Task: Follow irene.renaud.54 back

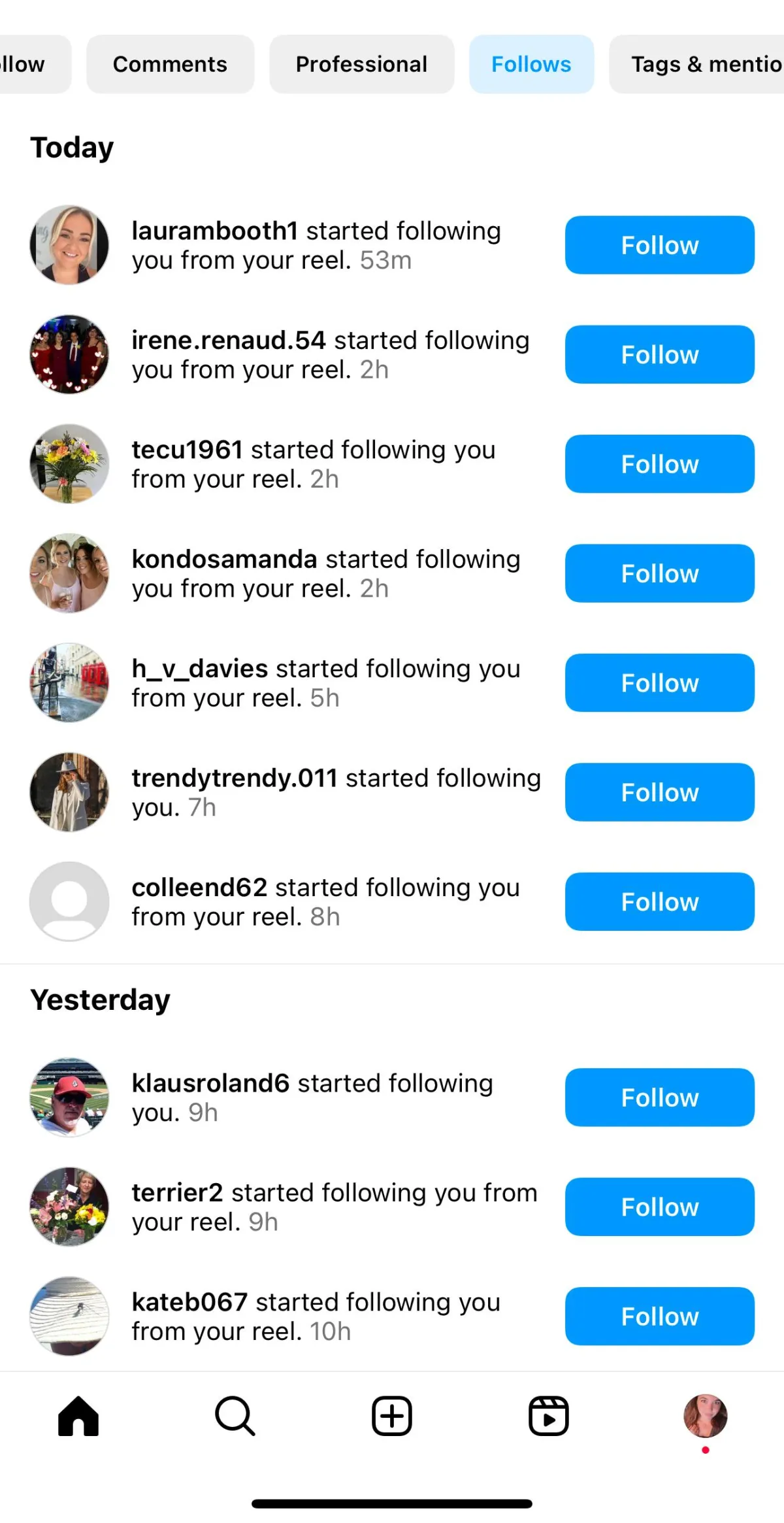Action: point(659,354)
